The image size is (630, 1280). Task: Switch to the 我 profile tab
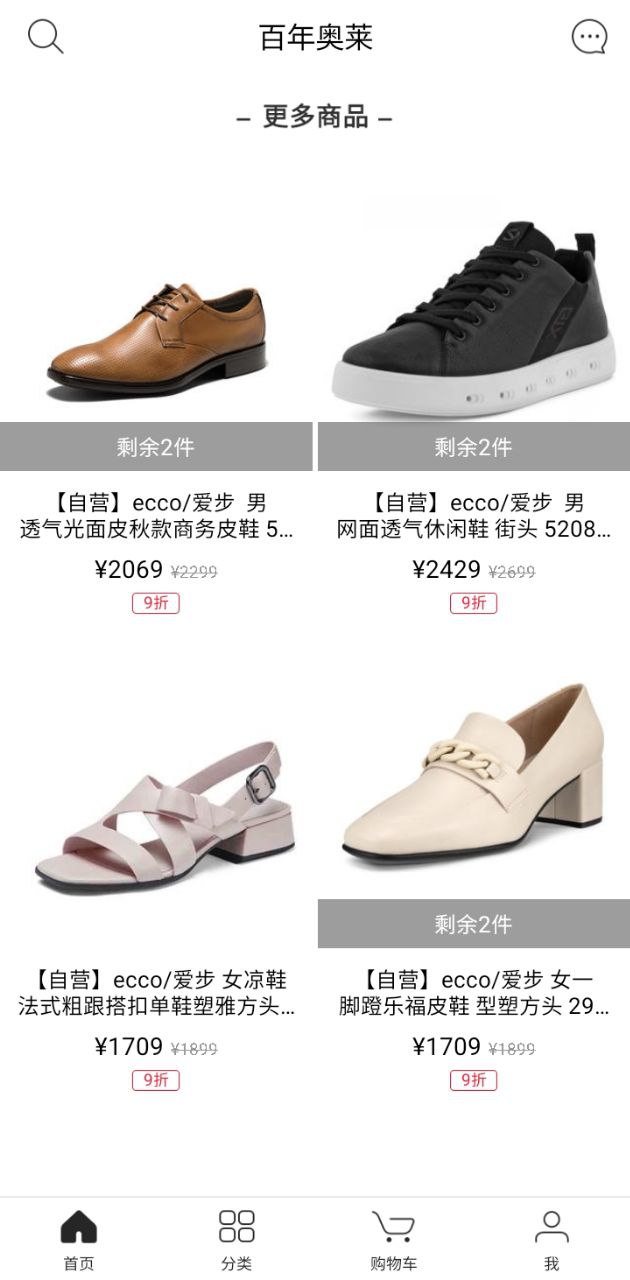(x=551, y=1239)
